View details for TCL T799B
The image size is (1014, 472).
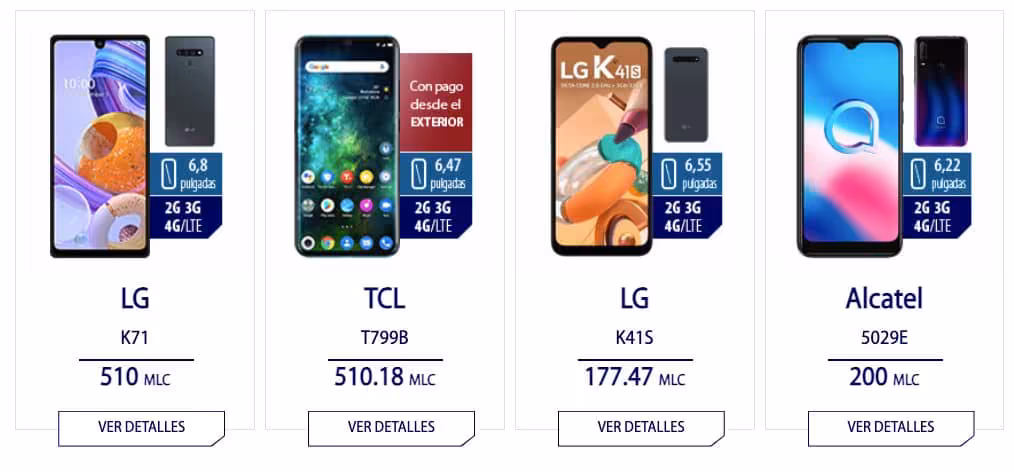point(391,427)
